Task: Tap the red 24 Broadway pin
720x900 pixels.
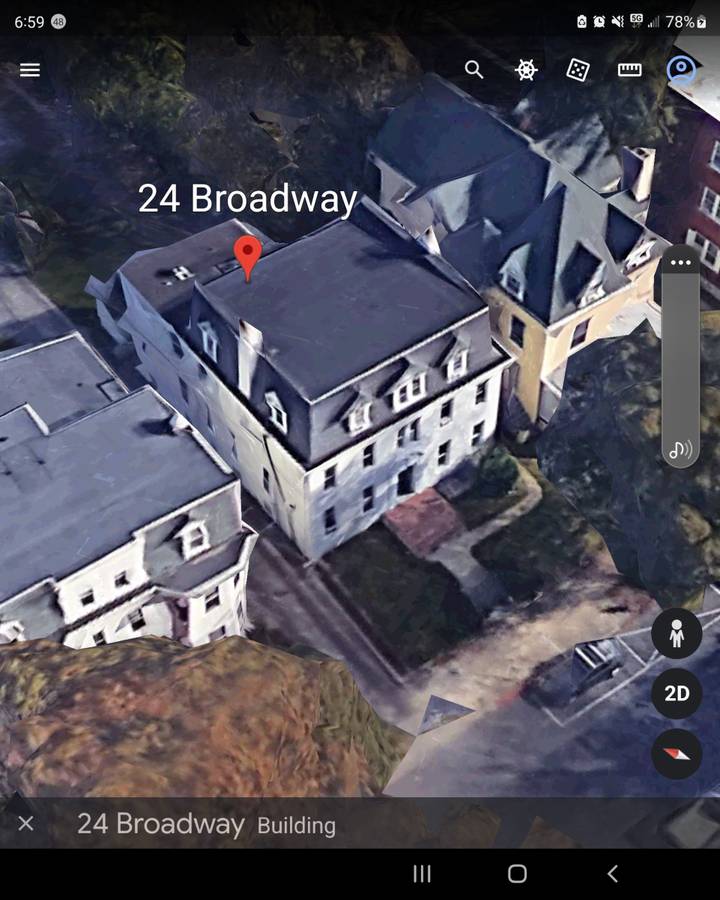Action: tap(248, 256)
